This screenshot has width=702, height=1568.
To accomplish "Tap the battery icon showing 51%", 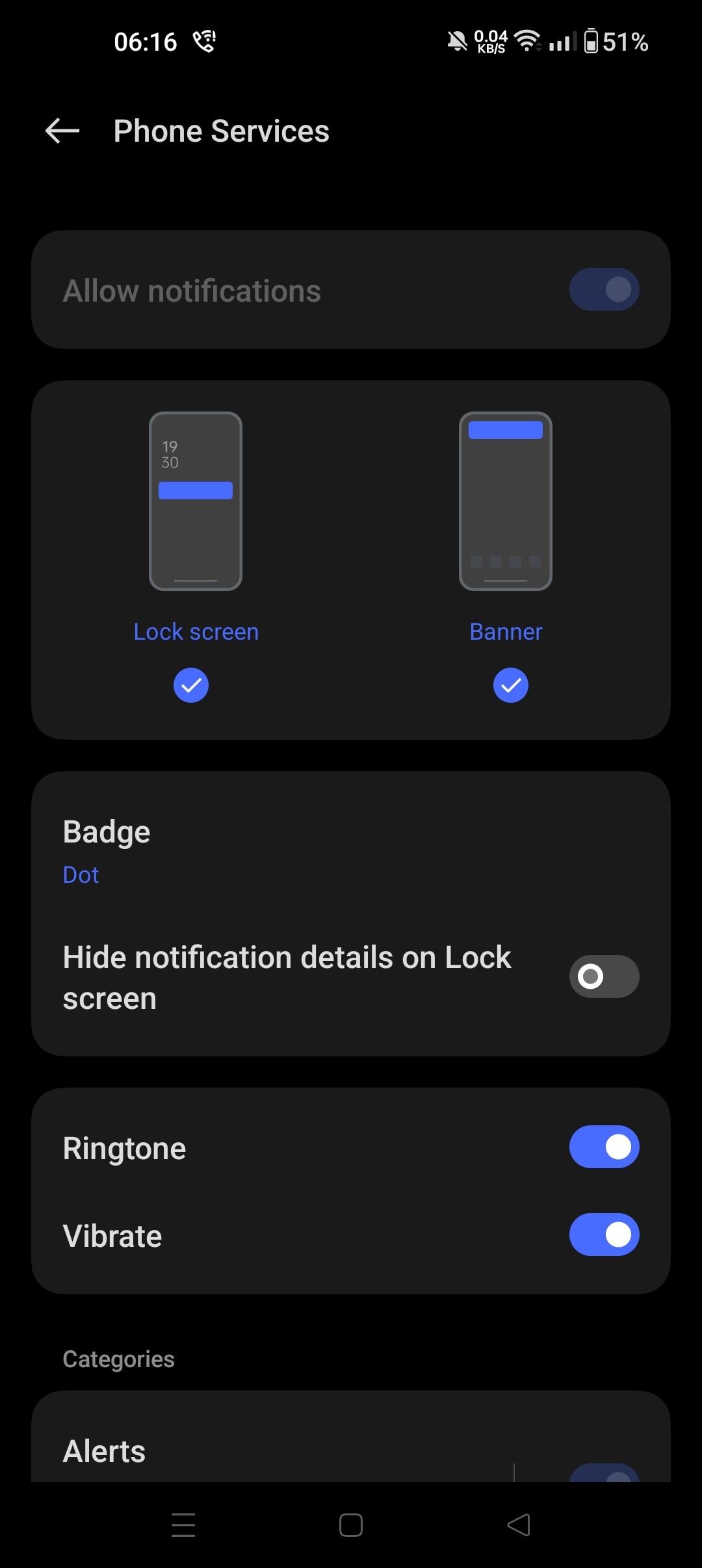I will (590, 40).
